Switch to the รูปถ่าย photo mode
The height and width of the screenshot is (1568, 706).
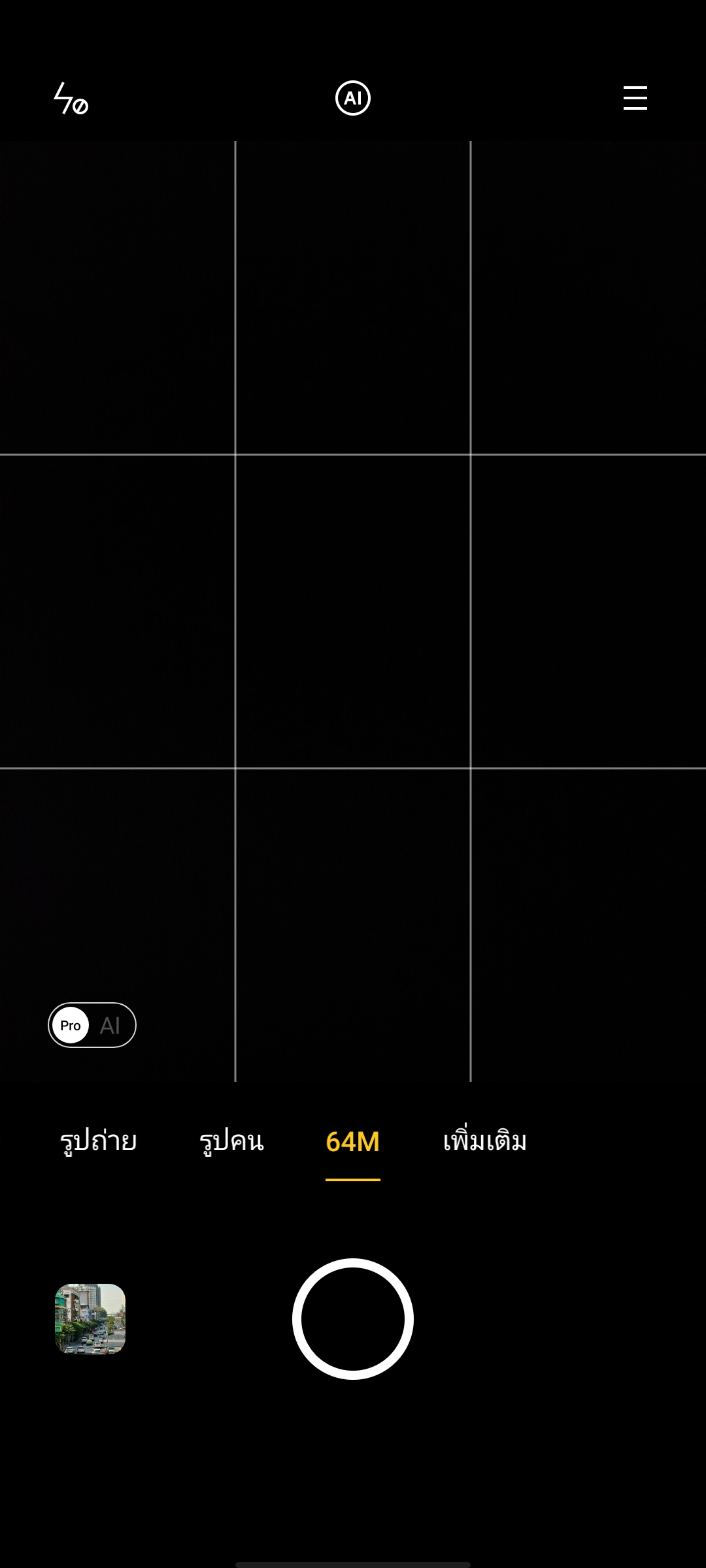99,1141
